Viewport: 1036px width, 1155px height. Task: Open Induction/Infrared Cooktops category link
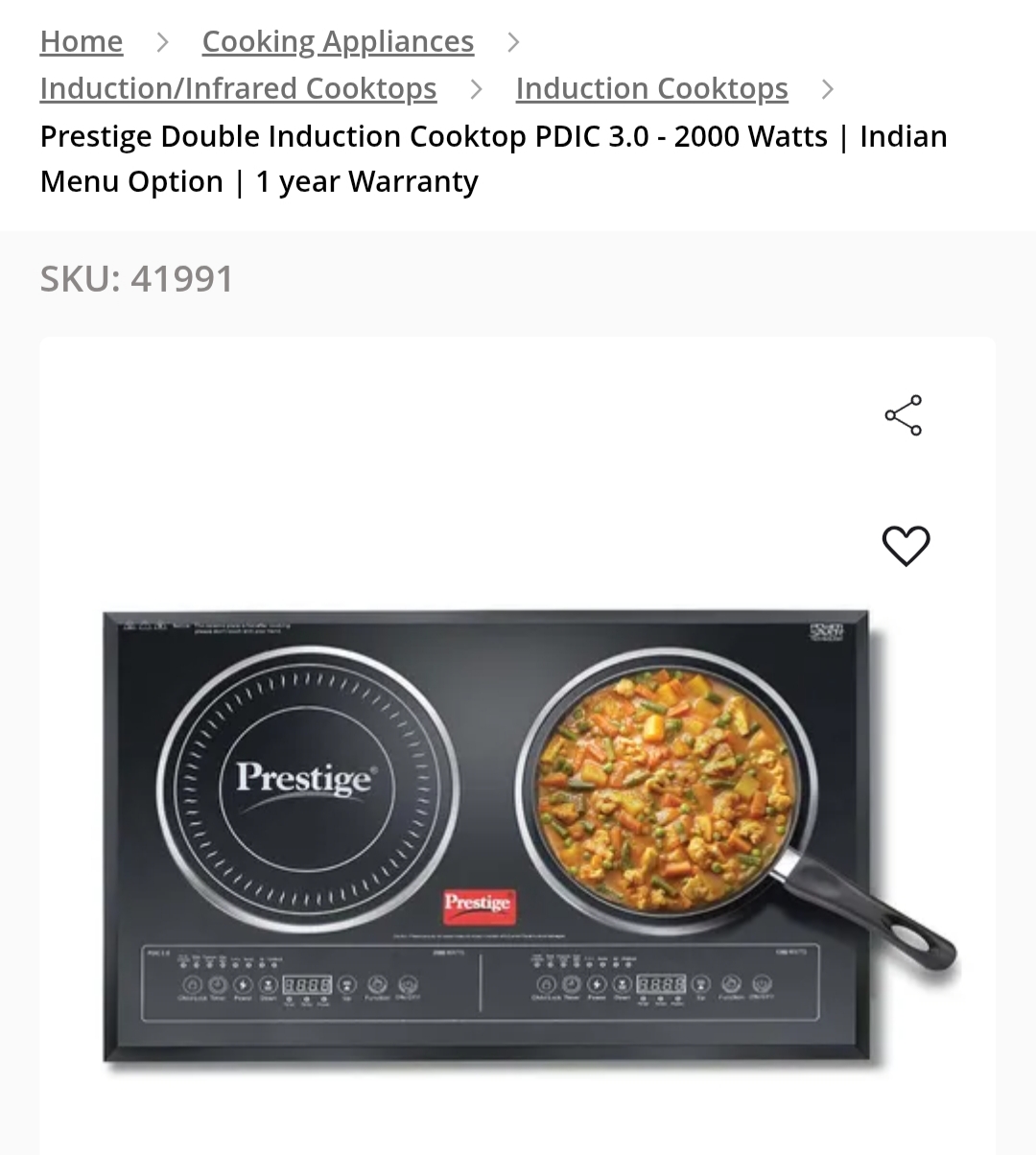pyautogui.click(x=238, y=88)
